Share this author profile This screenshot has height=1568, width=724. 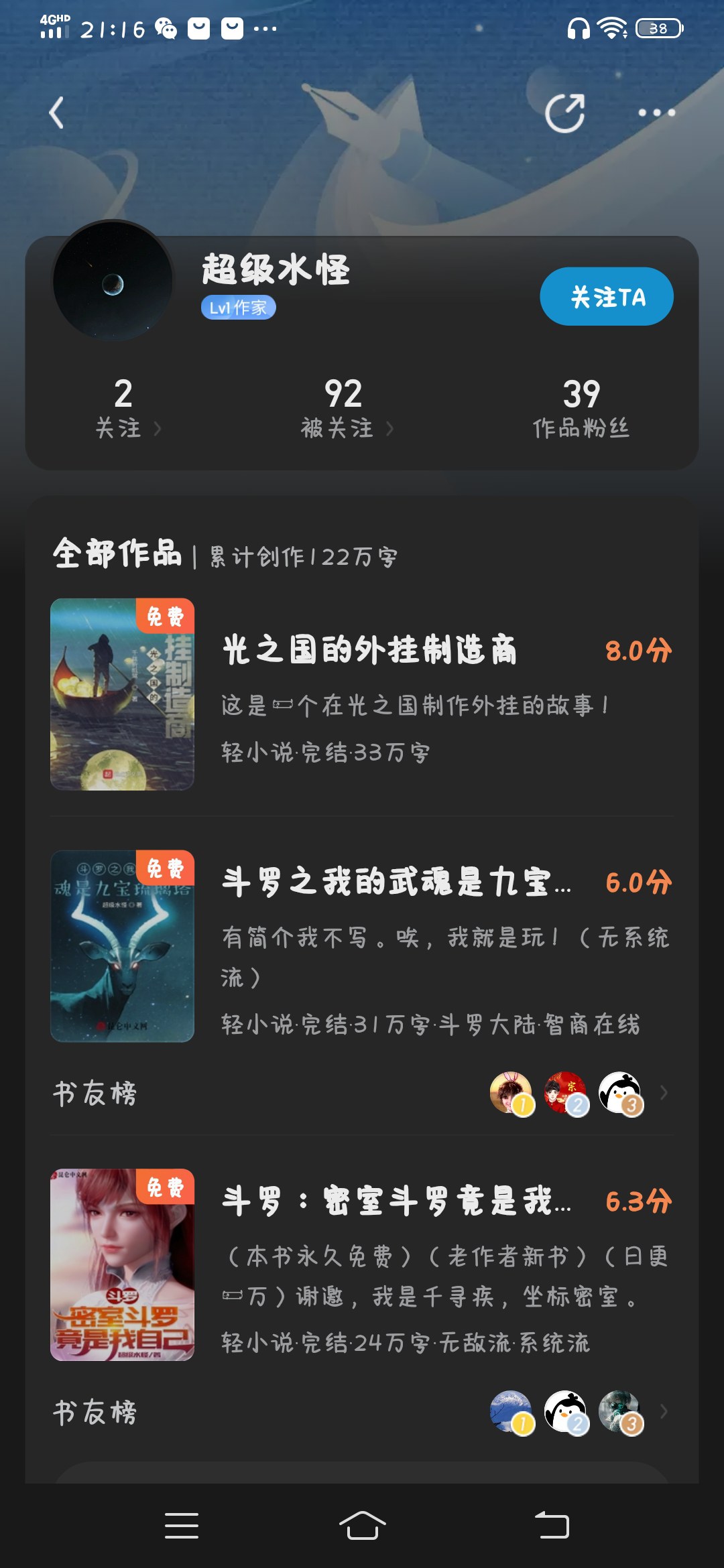[564, 113]
